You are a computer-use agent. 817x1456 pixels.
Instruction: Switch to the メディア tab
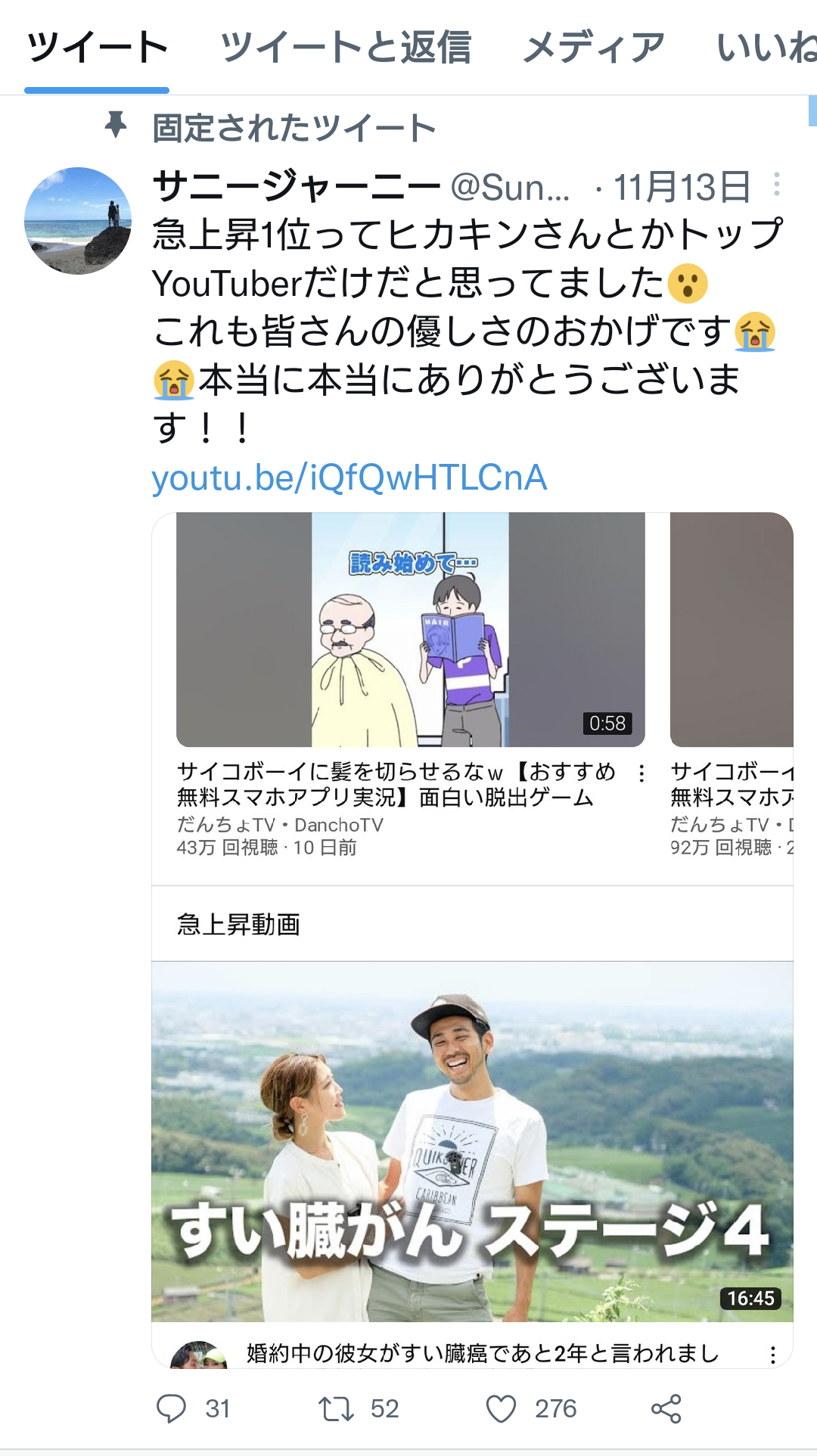coord(594,48)
